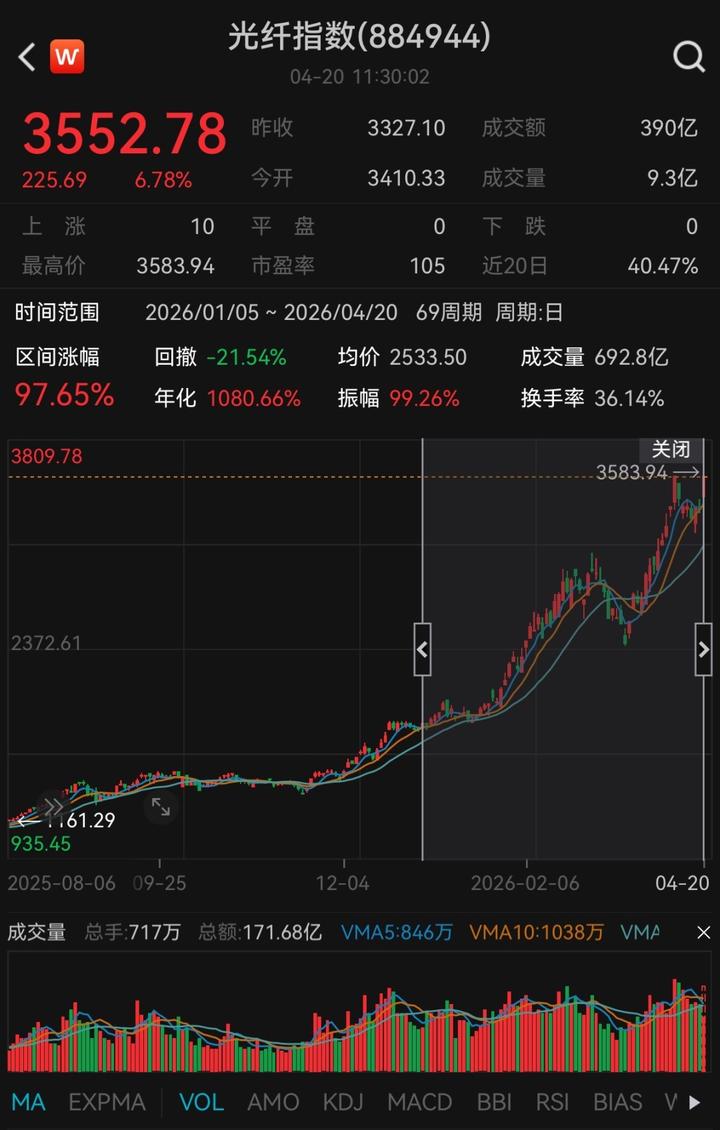Tap the double-arrow chart scroll button
The width and height of the screenshot is (720, 1130).
(x=53, y=806)
